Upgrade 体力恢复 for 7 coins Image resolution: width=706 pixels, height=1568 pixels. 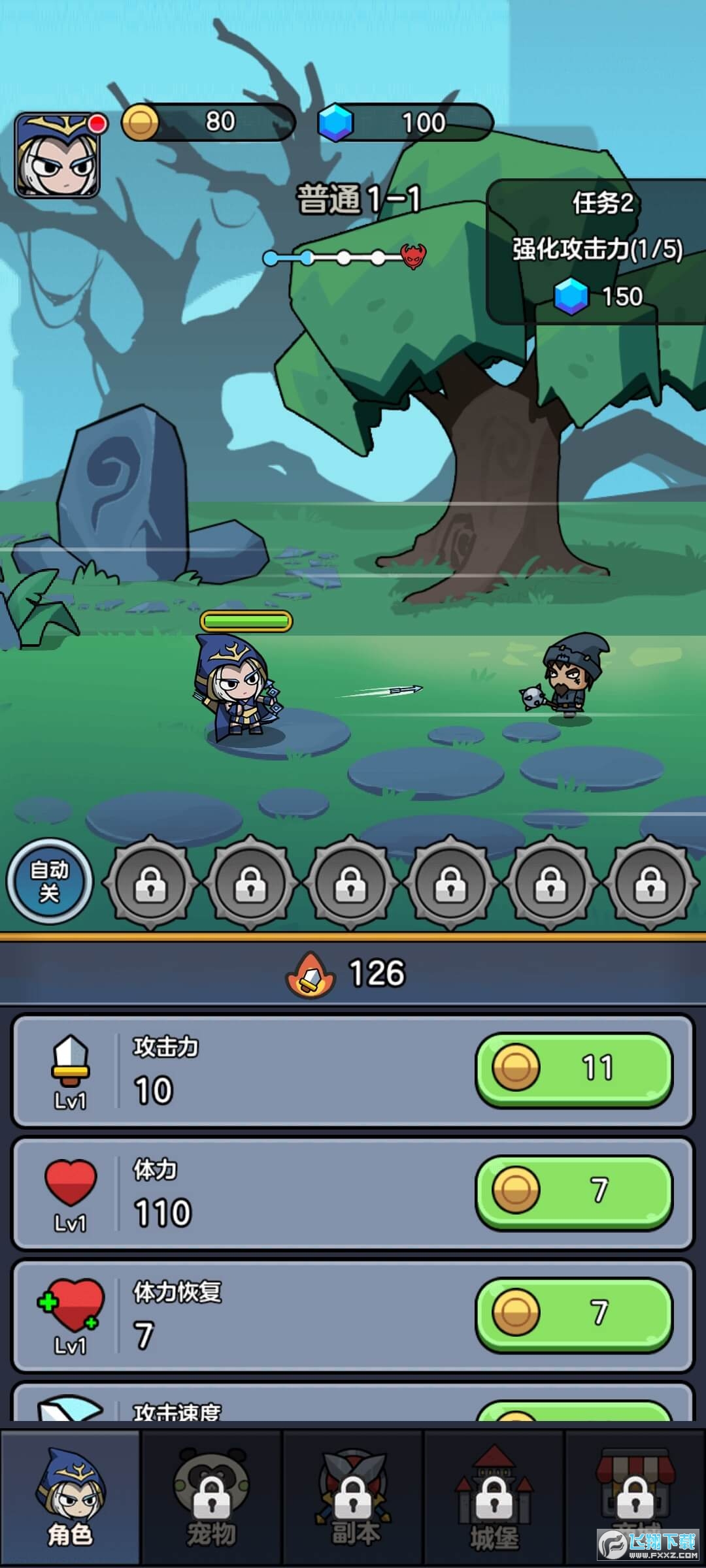click(573, 1314)
